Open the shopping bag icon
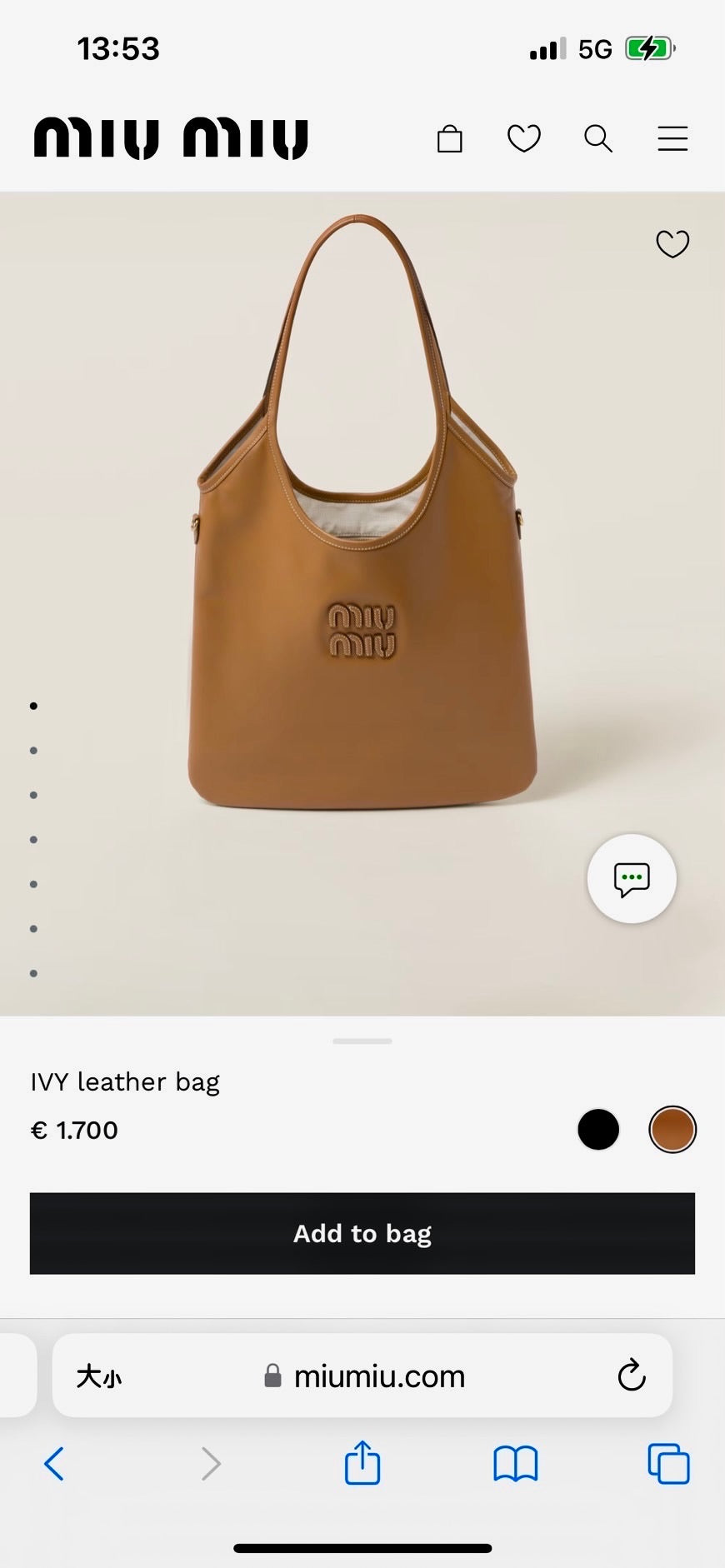 (449, 138)
